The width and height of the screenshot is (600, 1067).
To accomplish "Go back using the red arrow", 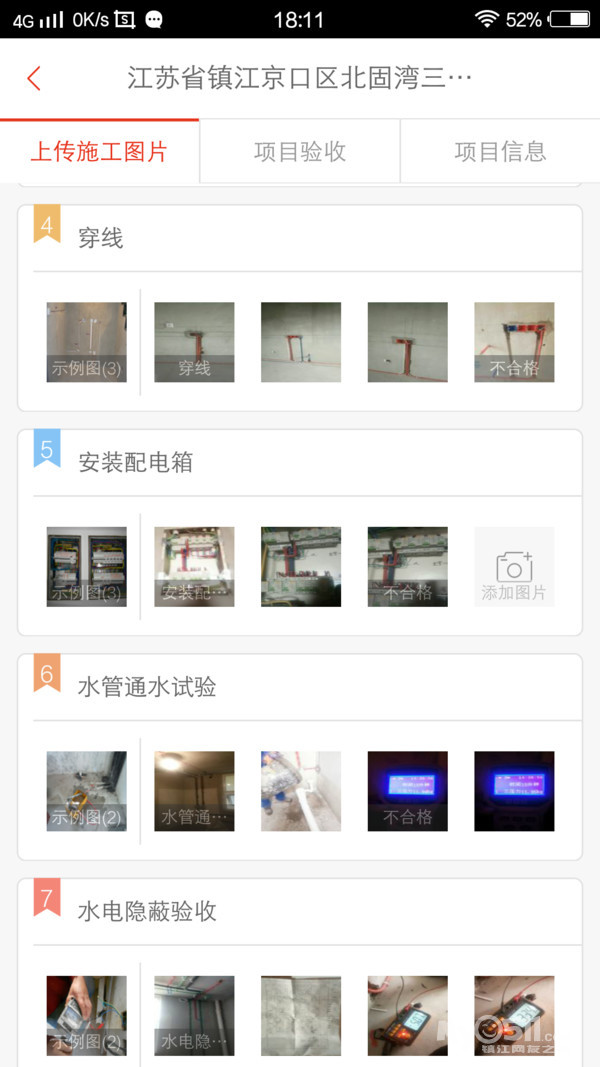I will pos(34,79).
